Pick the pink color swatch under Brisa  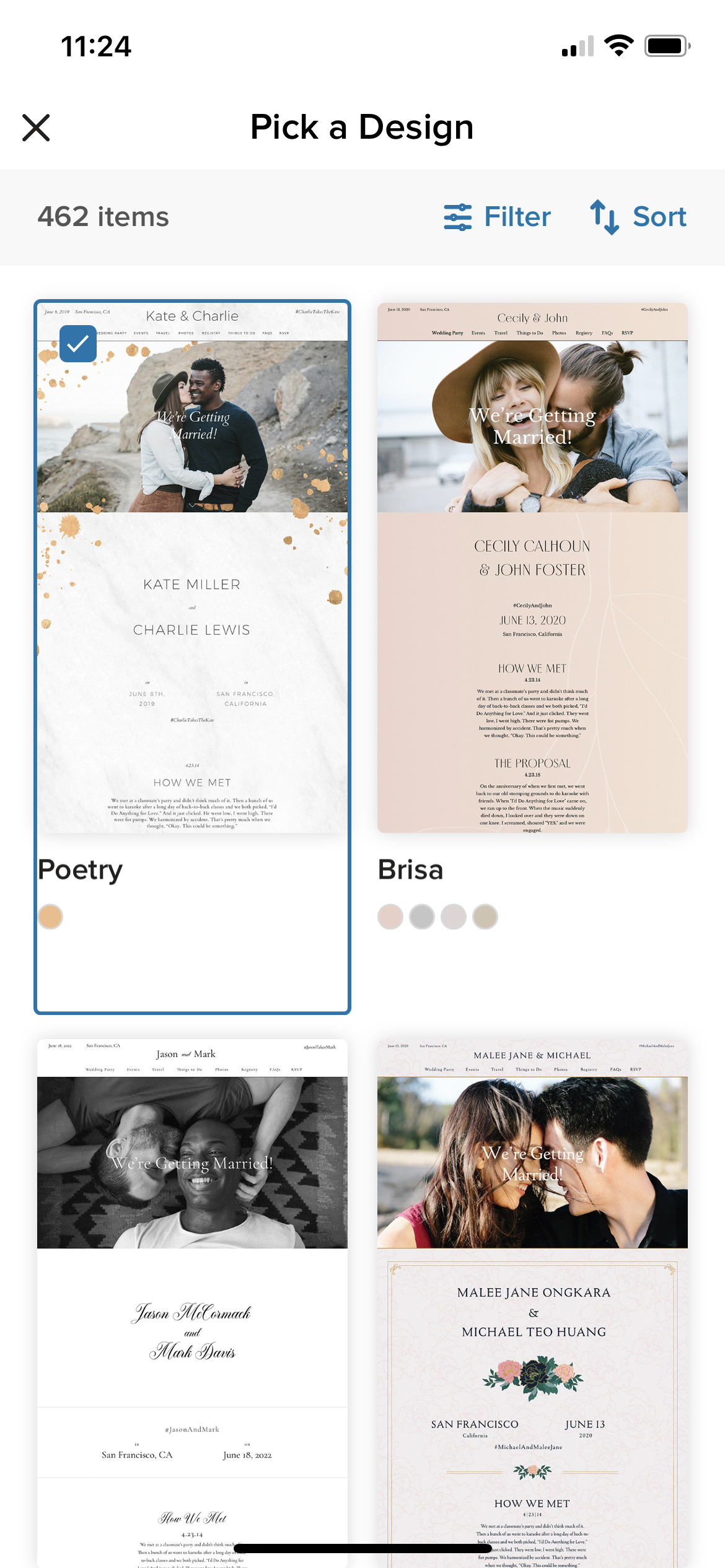[390, 917]
